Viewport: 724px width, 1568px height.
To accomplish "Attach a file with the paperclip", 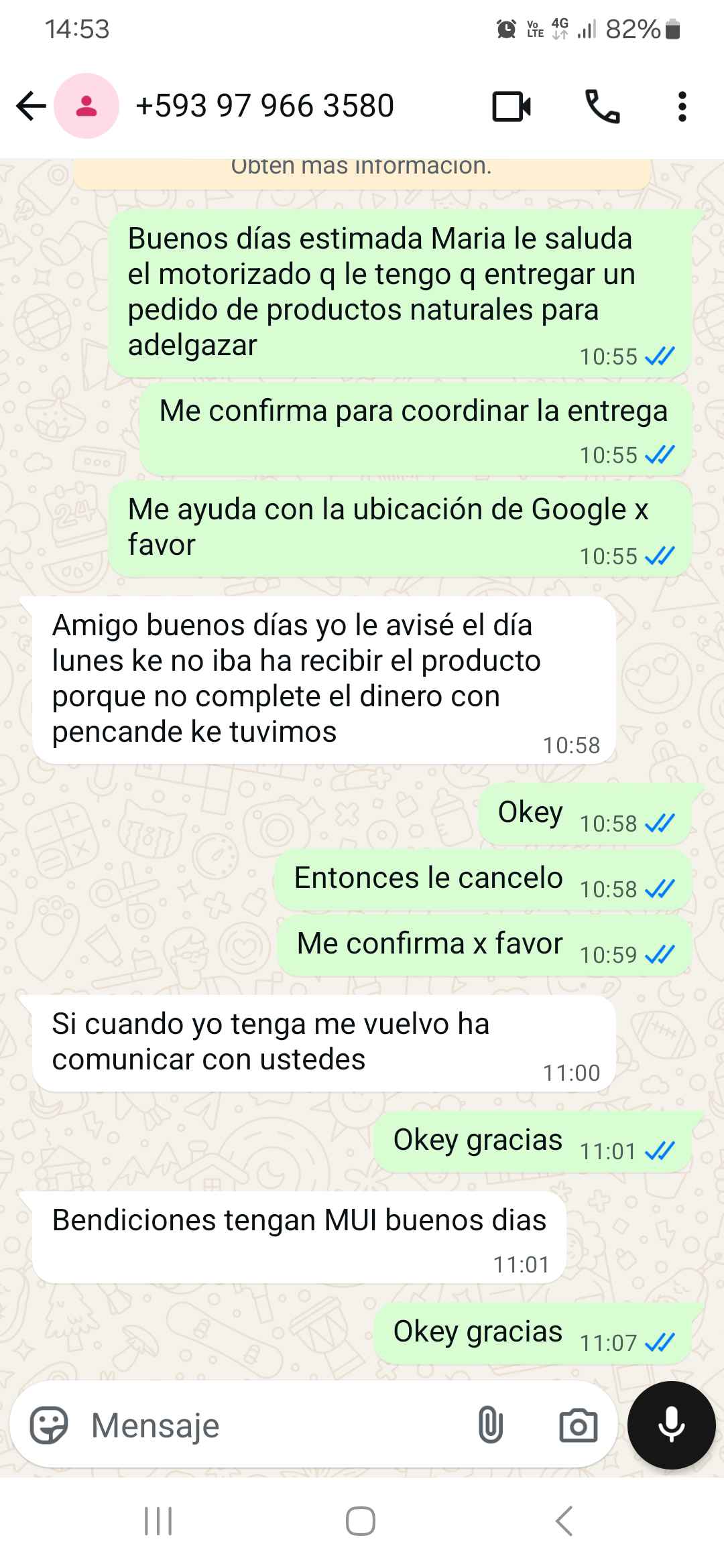I will 490,1425.
